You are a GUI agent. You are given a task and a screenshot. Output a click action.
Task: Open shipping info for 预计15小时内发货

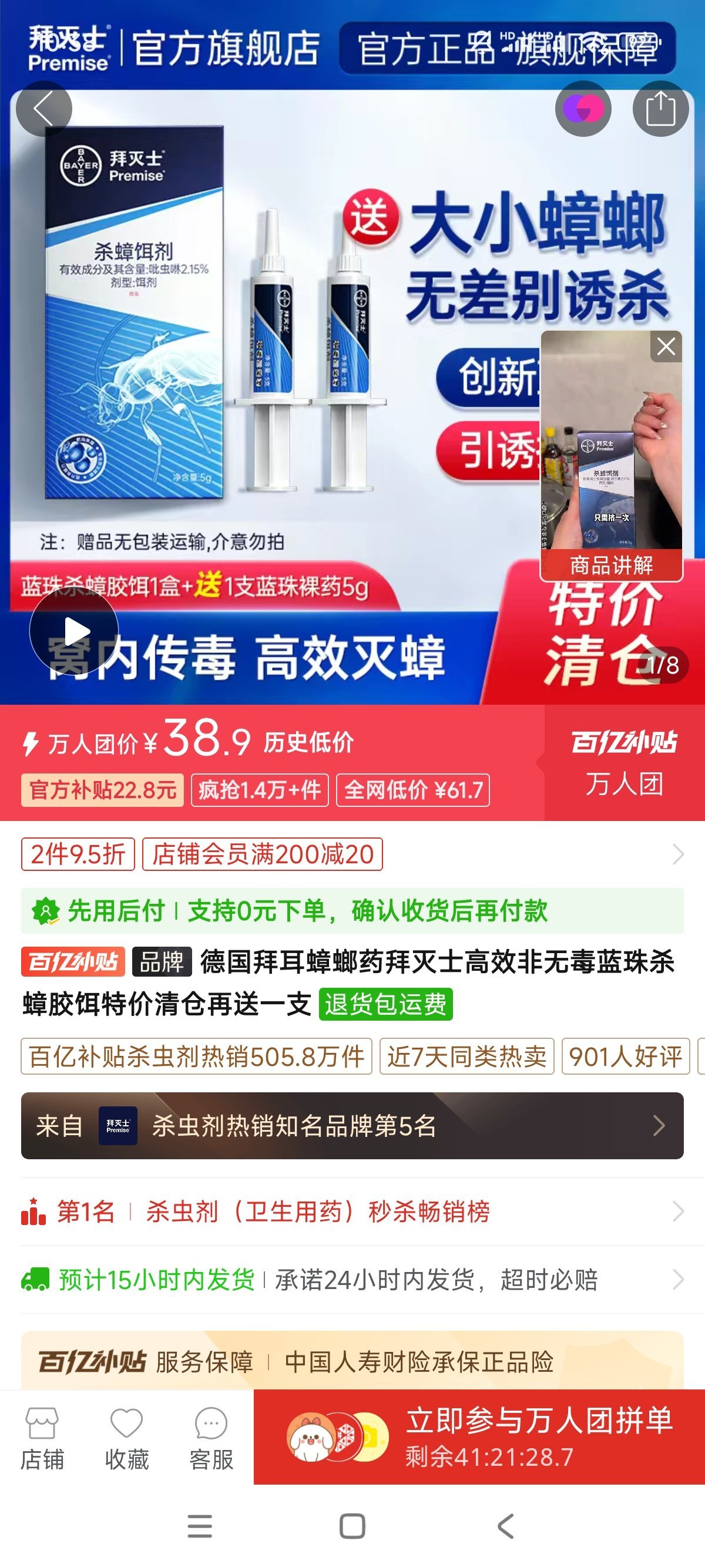click(x=352, y=1280)
